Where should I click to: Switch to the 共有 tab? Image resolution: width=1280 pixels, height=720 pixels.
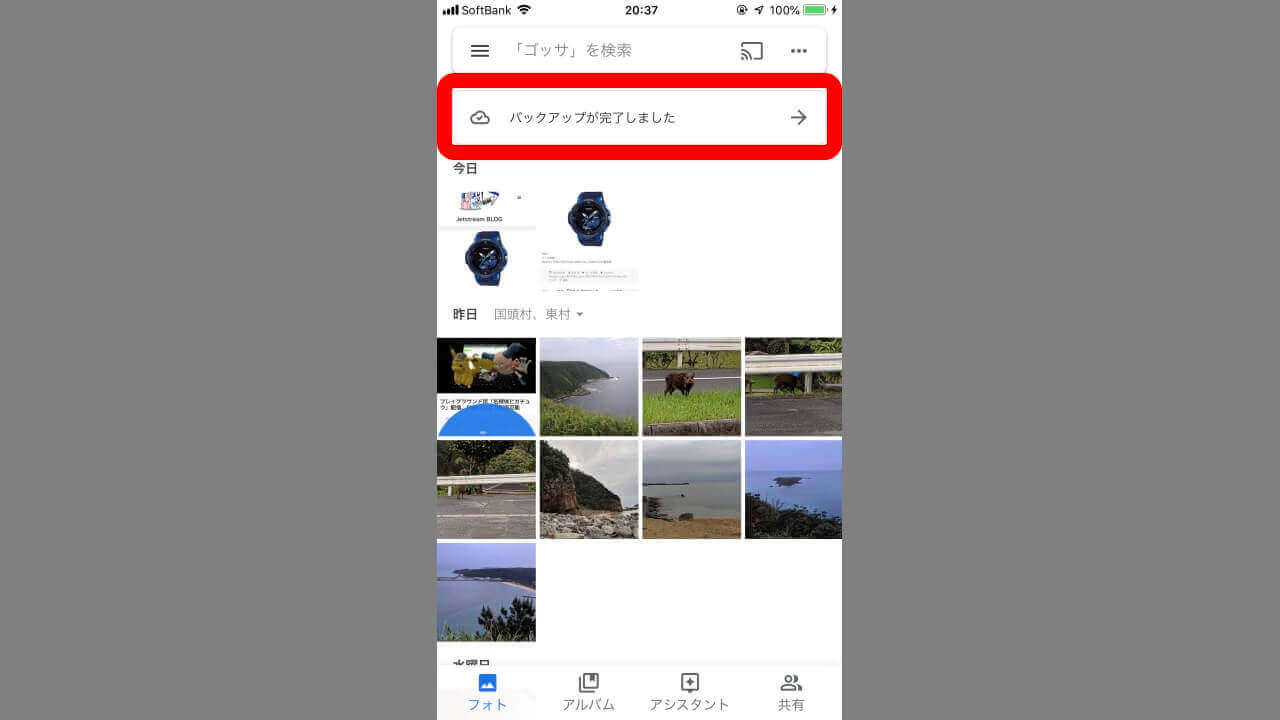click(x=791, y=692)
